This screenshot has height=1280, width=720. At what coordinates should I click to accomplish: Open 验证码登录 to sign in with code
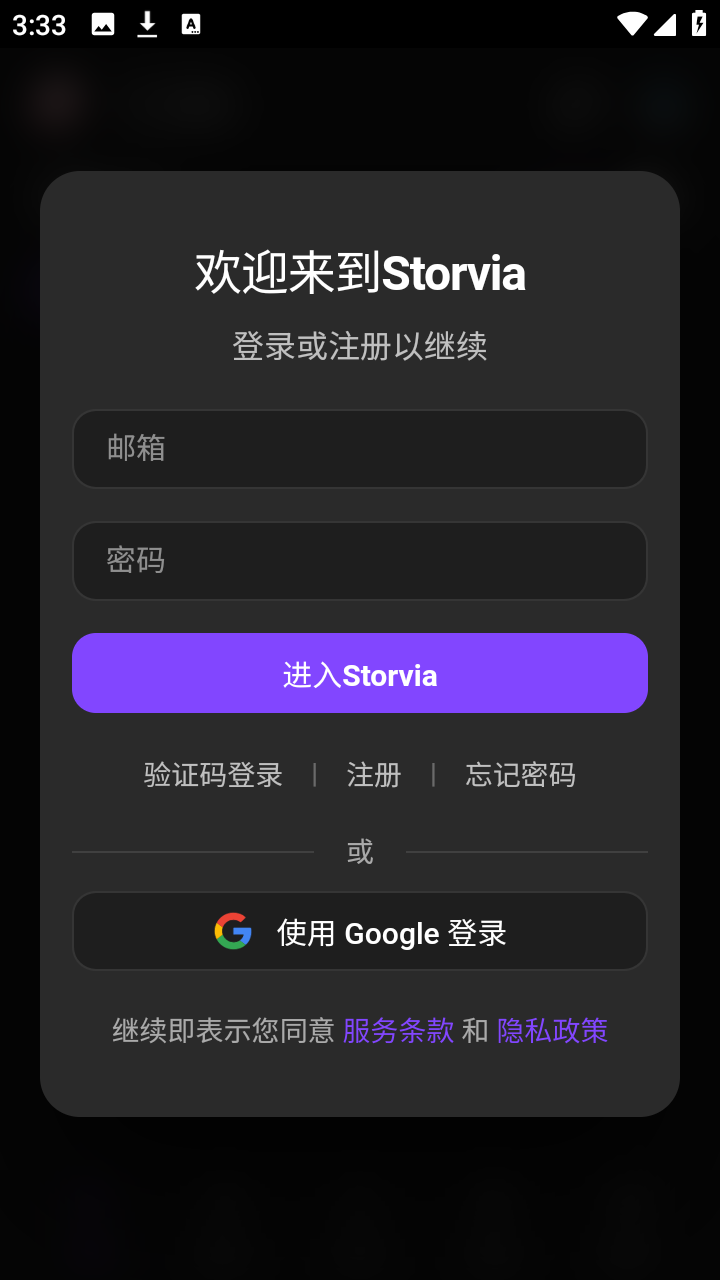coord(213,775)
